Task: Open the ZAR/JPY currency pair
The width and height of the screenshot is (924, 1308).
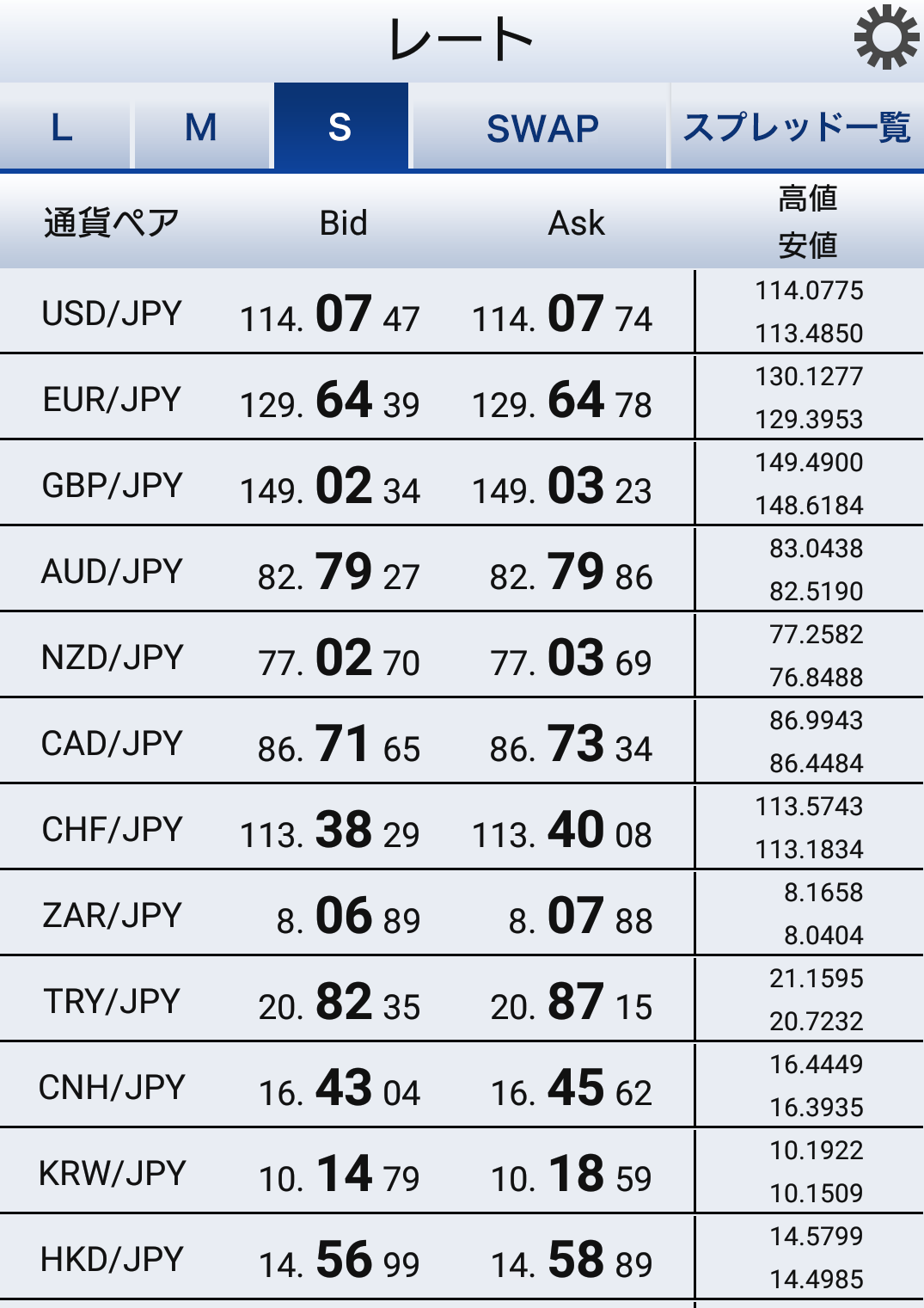Action: pos(113,915)
